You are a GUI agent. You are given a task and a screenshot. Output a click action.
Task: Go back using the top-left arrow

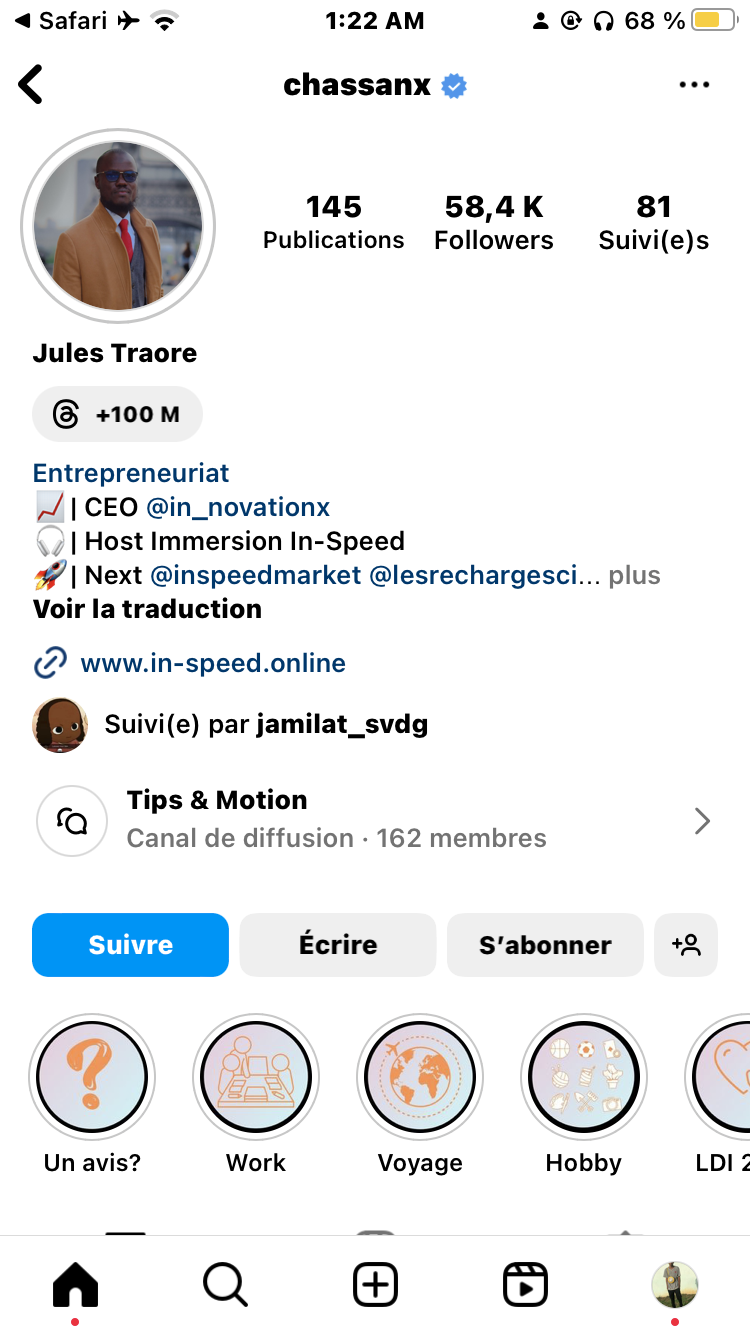click(32, 85)
